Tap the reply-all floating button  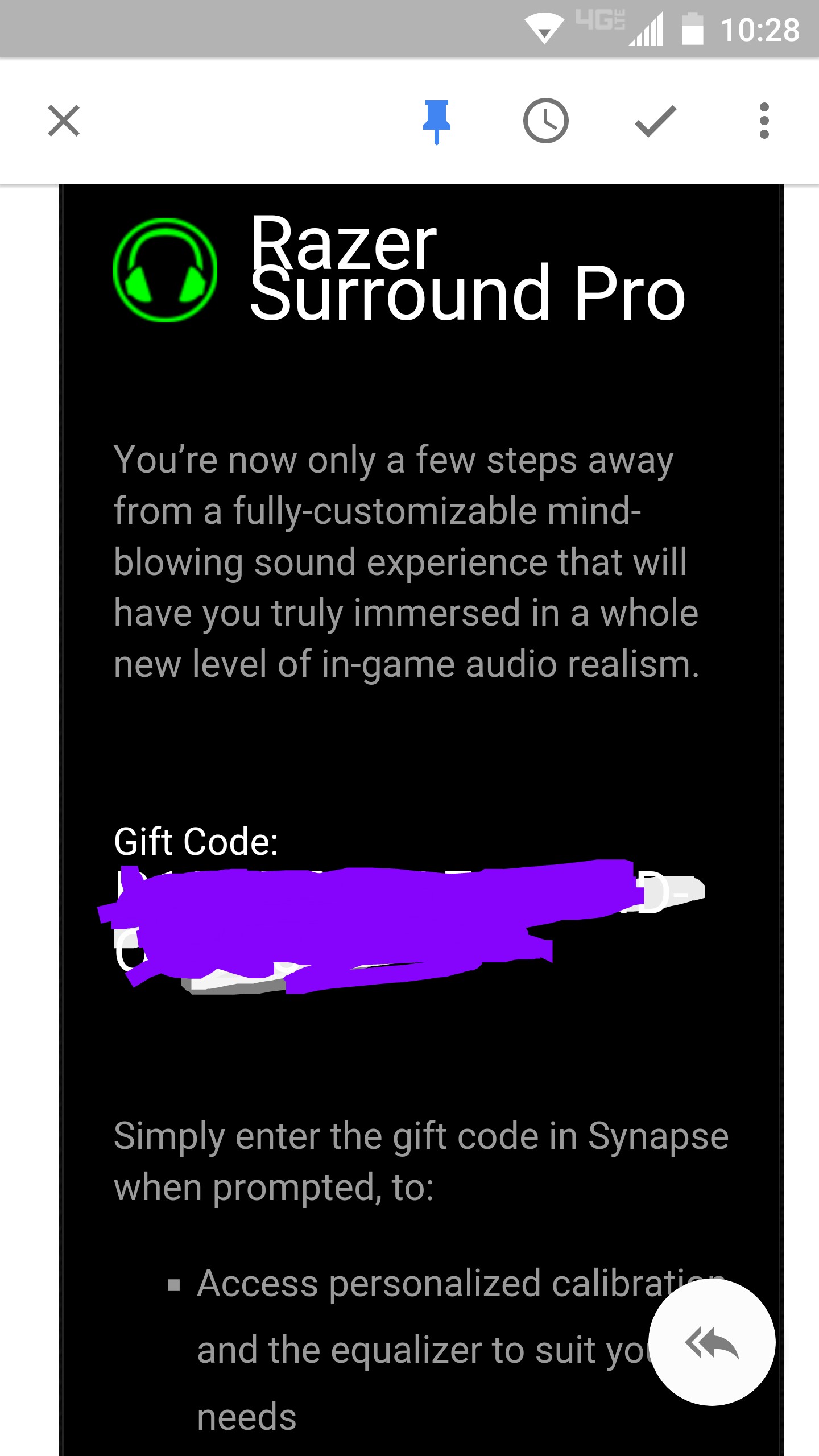(x=712, y=1342)
